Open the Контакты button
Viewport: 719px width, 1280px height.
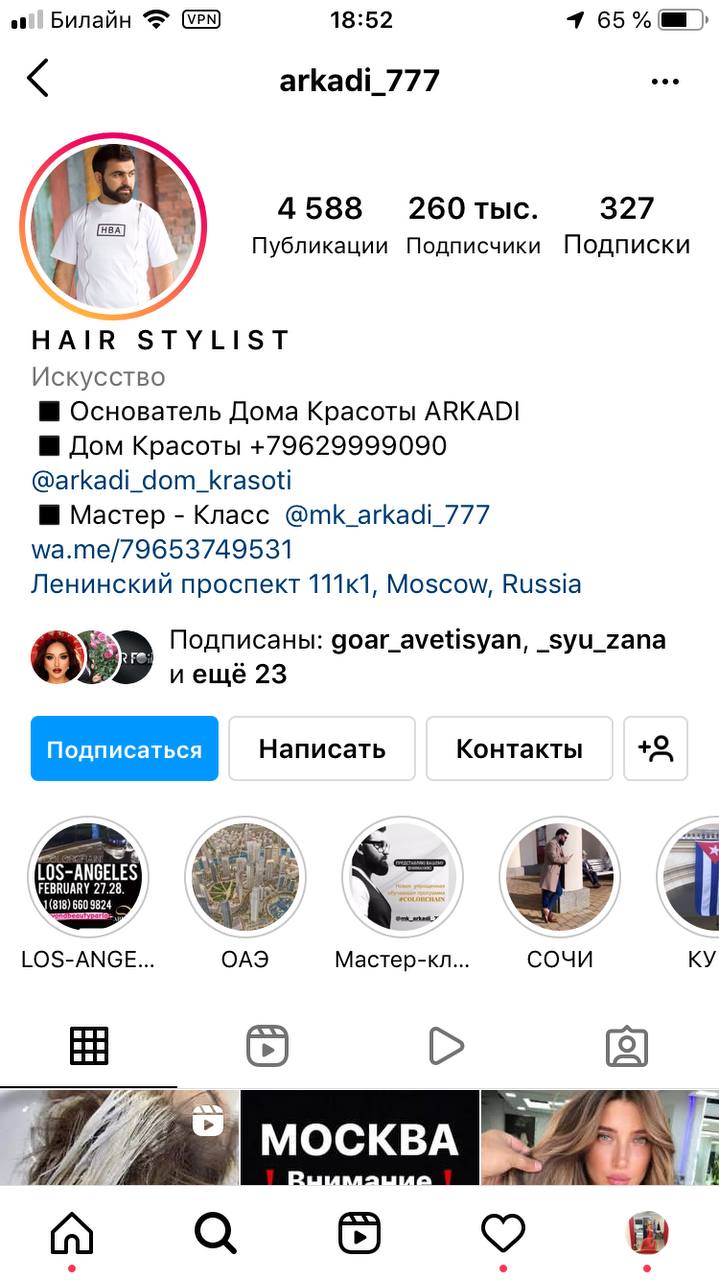[x=519, y=749]
